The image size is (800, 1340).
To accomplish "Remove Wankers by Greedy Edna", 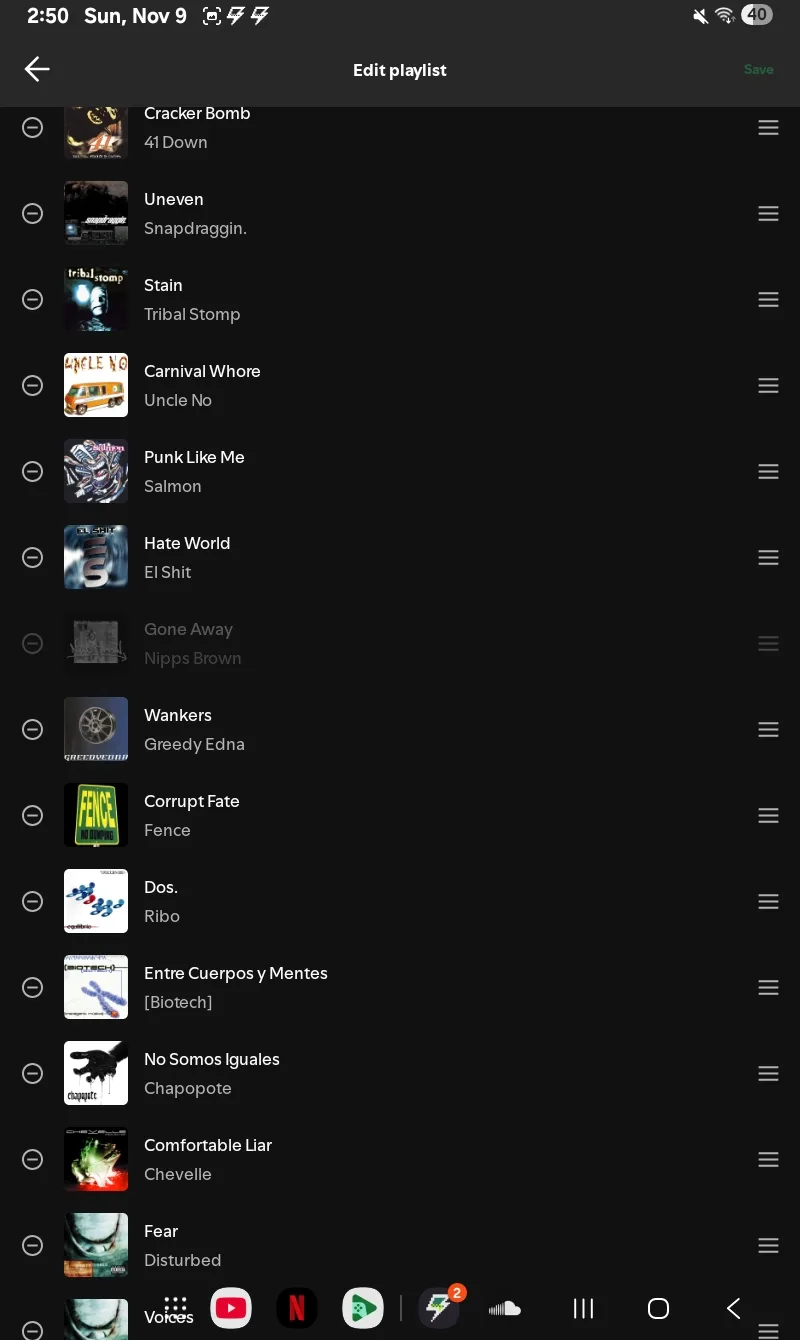I will tap(33, 729).
